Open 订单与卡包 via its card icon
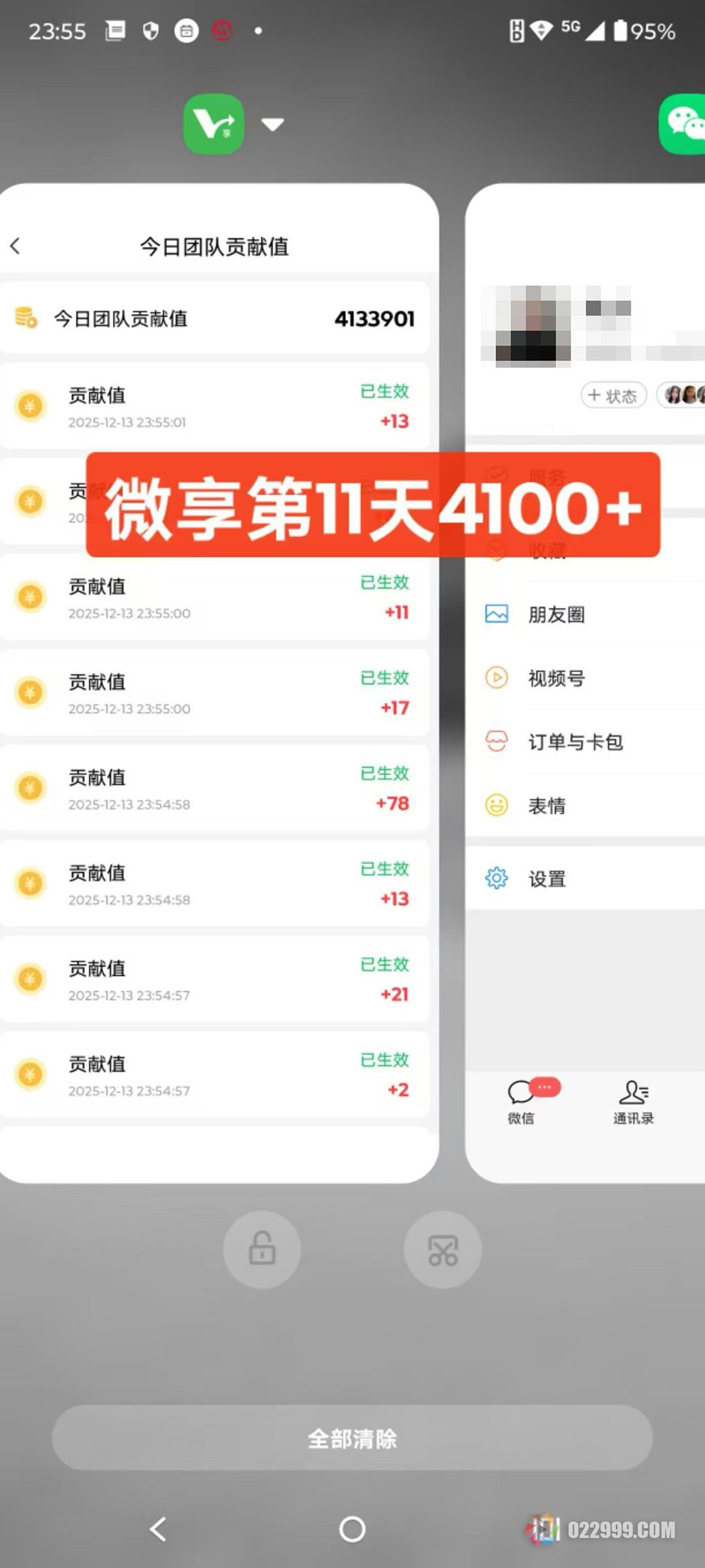Image resolution: width=705 pixels, height=1568 pixels. pyautogui.click(x=497, y=741)
